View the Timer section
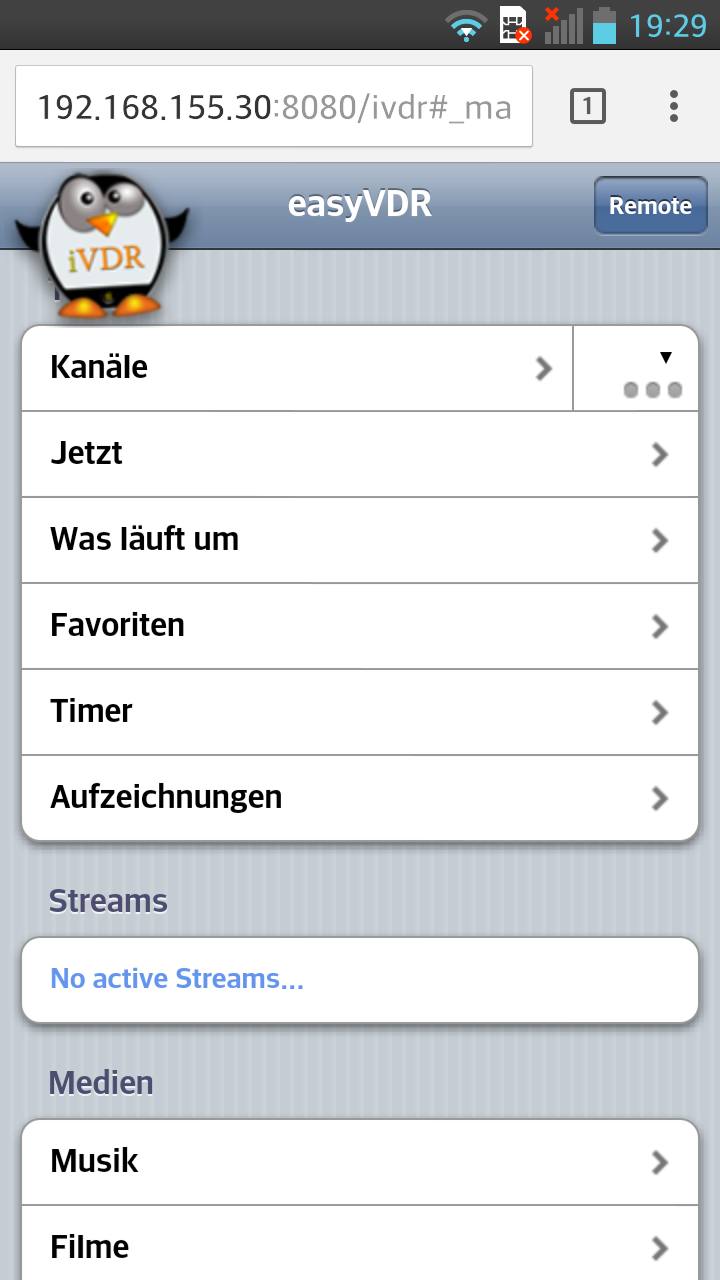This screenshot has width=720, height=1280. coord(360,712)
